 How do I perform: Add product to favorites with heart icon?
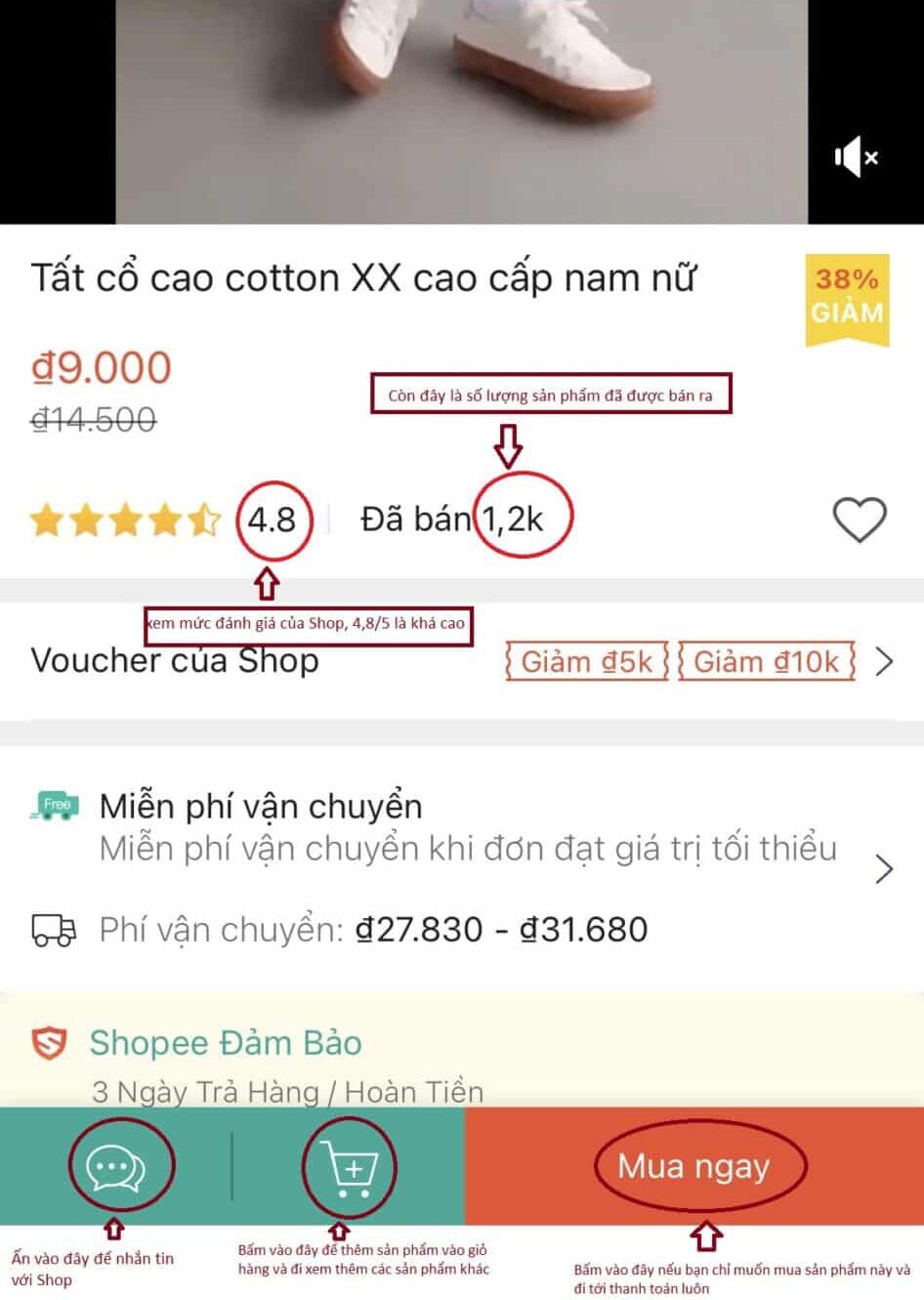pyautogui.click(x=859, y=519)
